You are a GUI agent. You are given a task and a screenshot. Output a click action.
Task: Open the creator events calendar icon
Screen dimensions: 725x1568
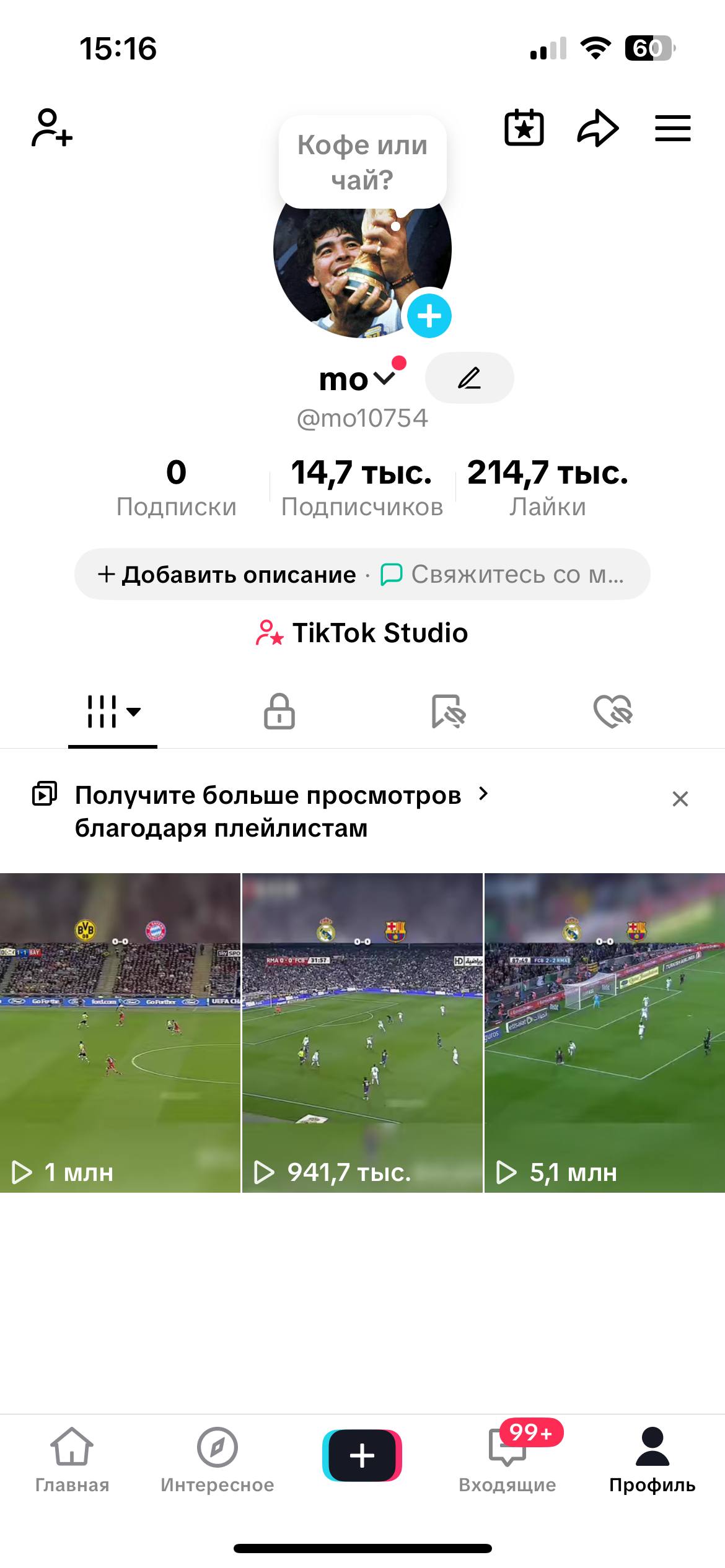click(x=524, y=128)
